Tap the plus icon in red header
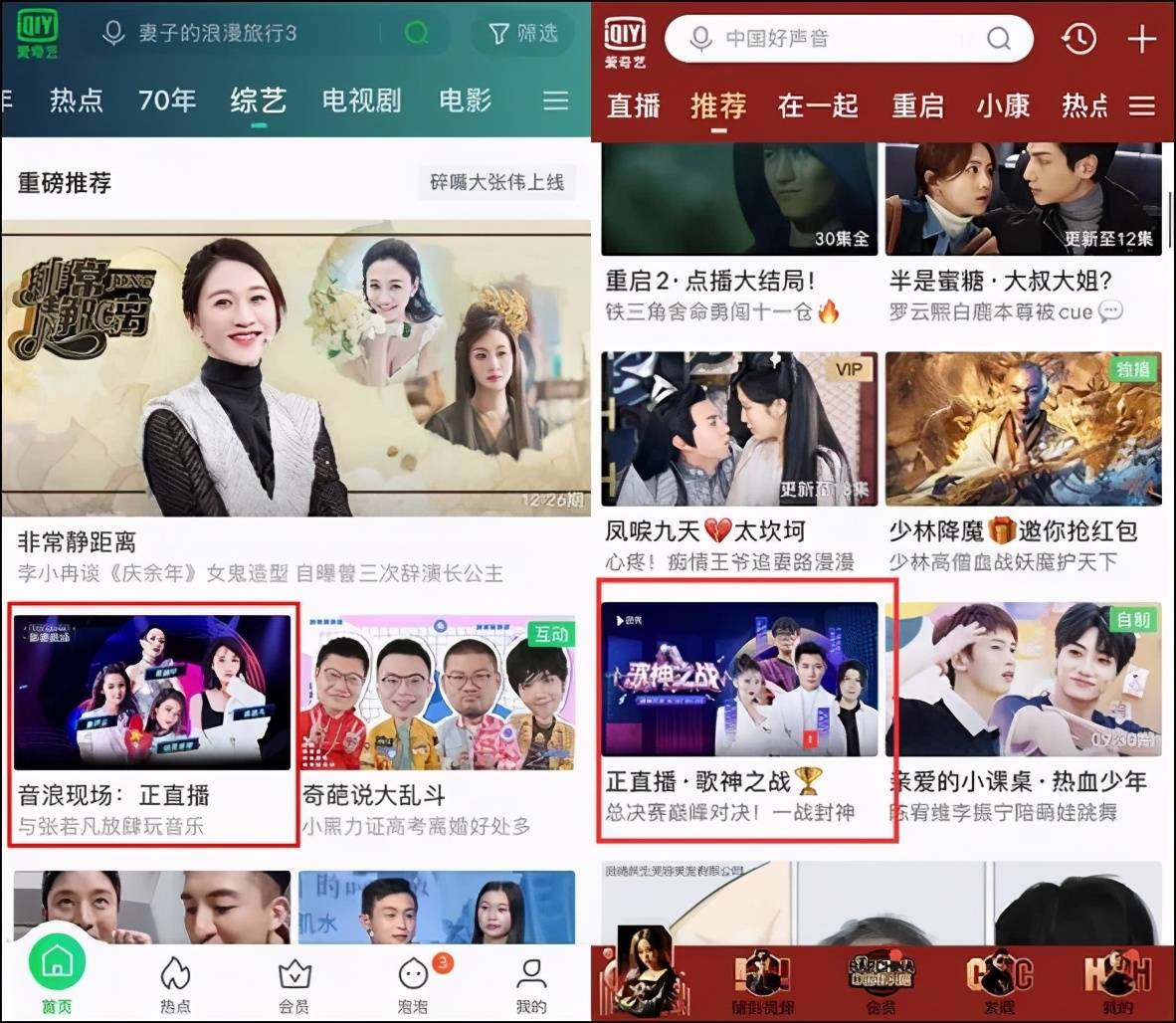Viewport: 1176px width, 1023px height. (1142, 39)
